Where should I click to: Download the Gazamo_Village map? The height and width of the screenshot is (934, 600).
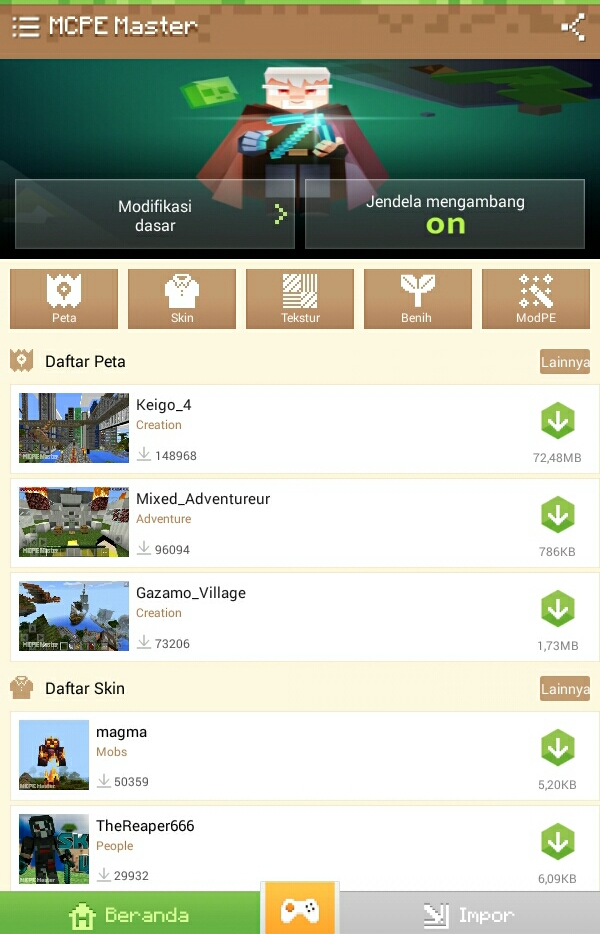tap(557, 609)
